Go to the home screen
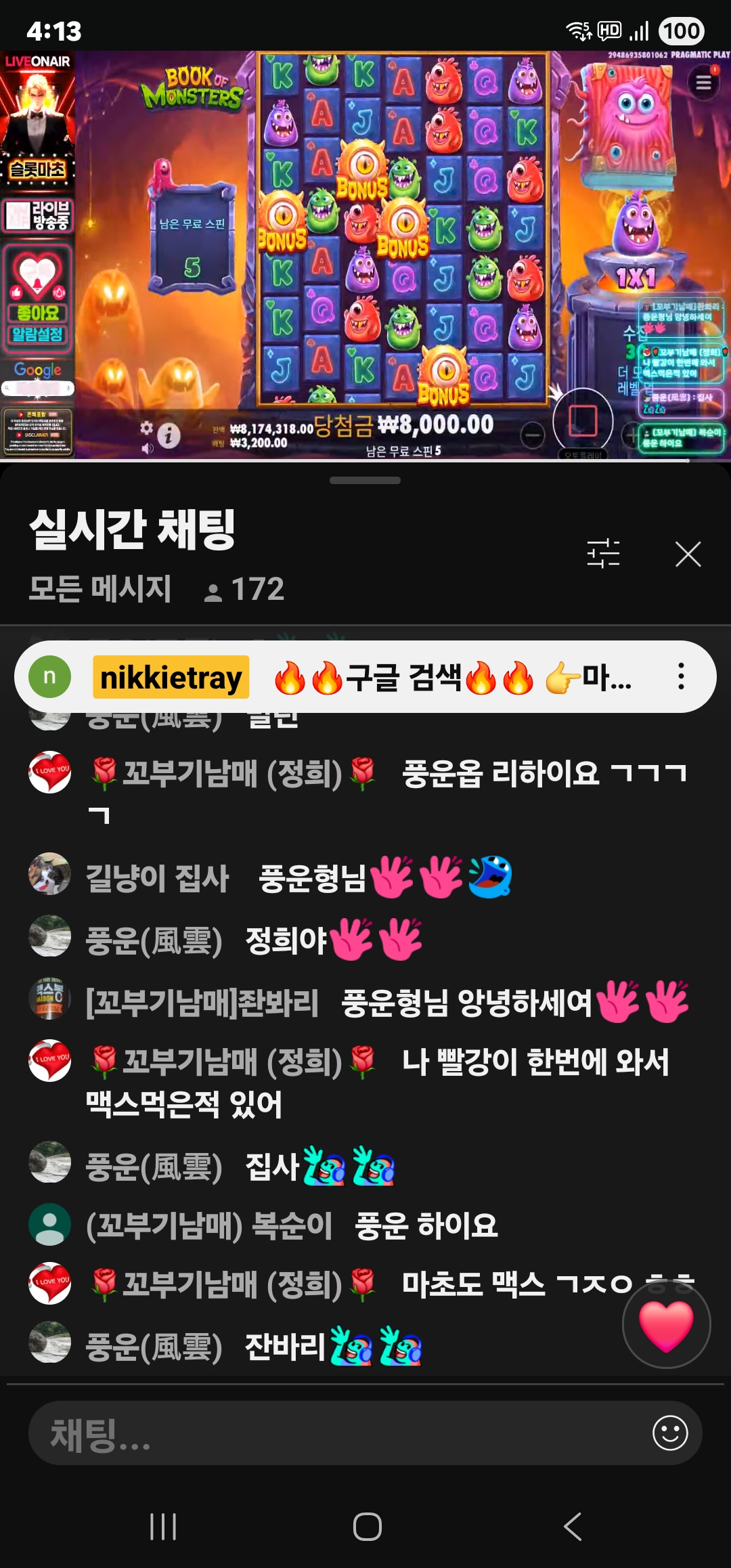The image size is (731, 1568). coord(367,1527)
